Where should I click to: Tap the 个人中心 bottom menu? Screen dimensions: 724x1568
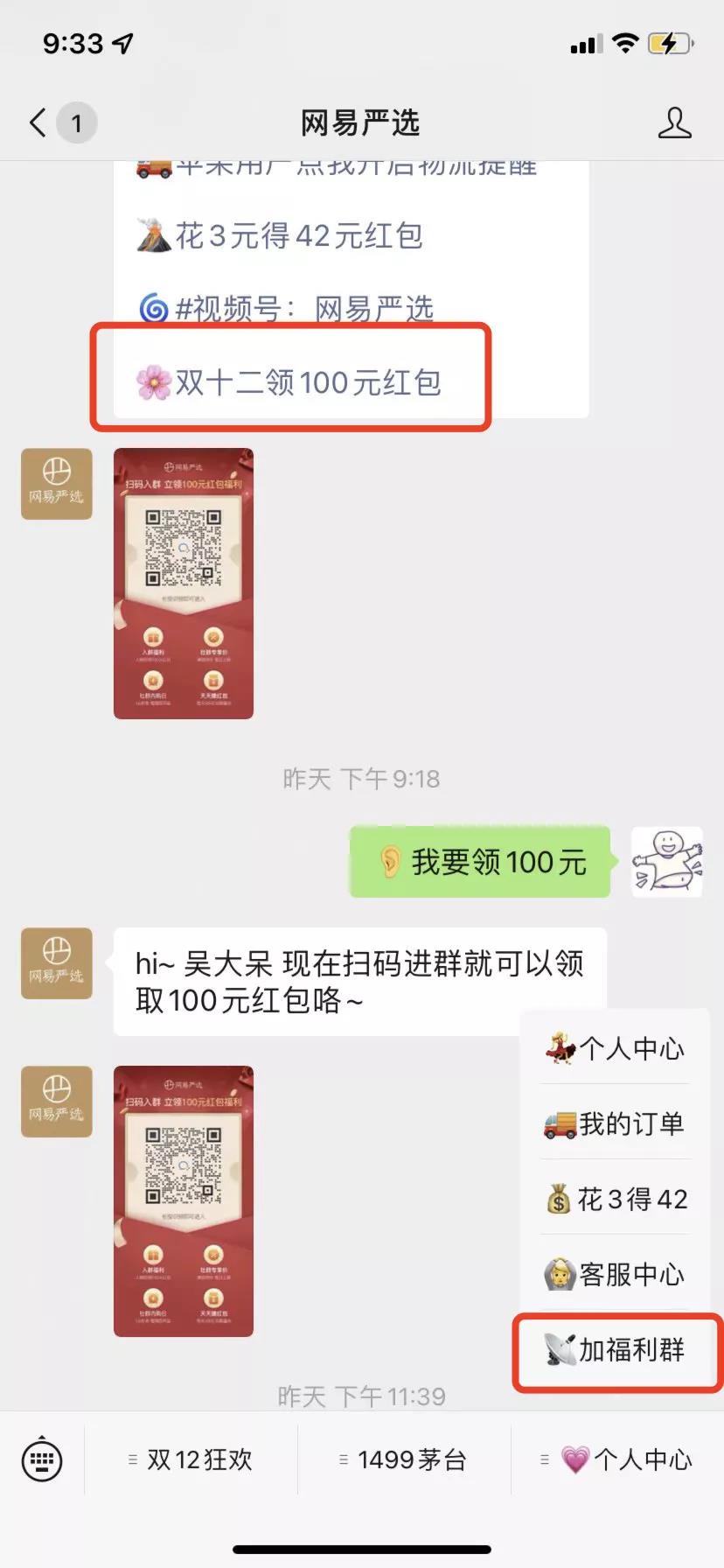(617, 1459)
